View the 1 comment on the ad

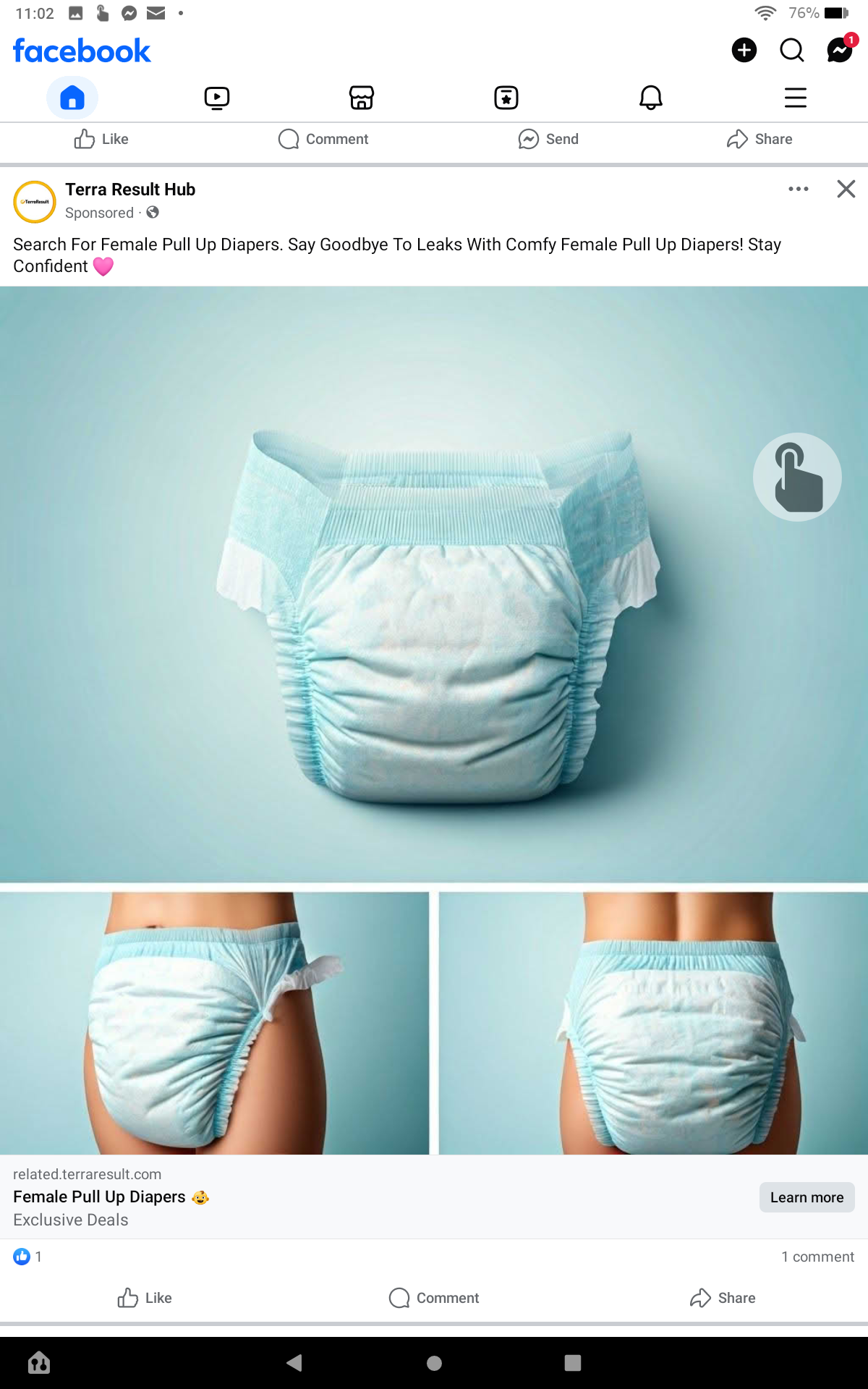(x=817, y=1257)
